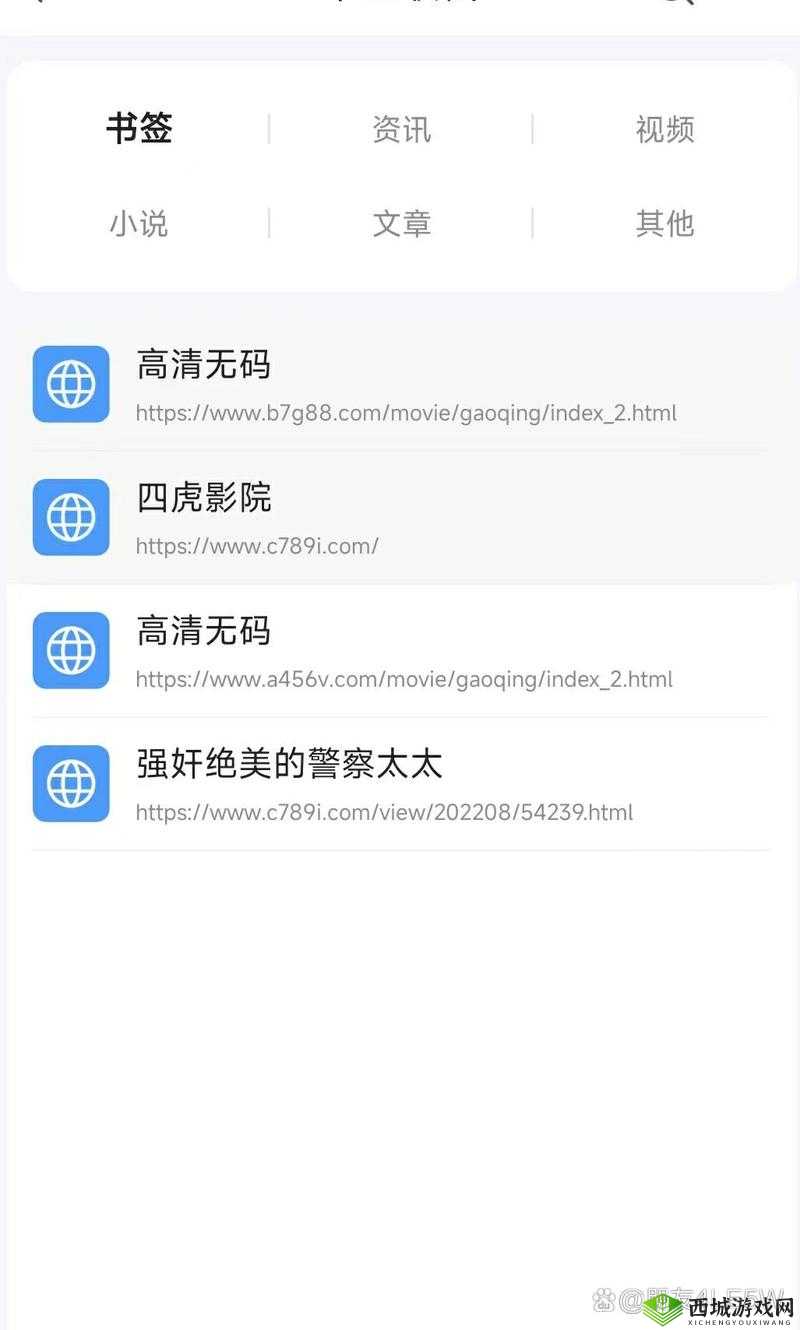800x1330 pixels.
Task: Click the globe icon of second 高清无码 entry
Action: point(70,650)
